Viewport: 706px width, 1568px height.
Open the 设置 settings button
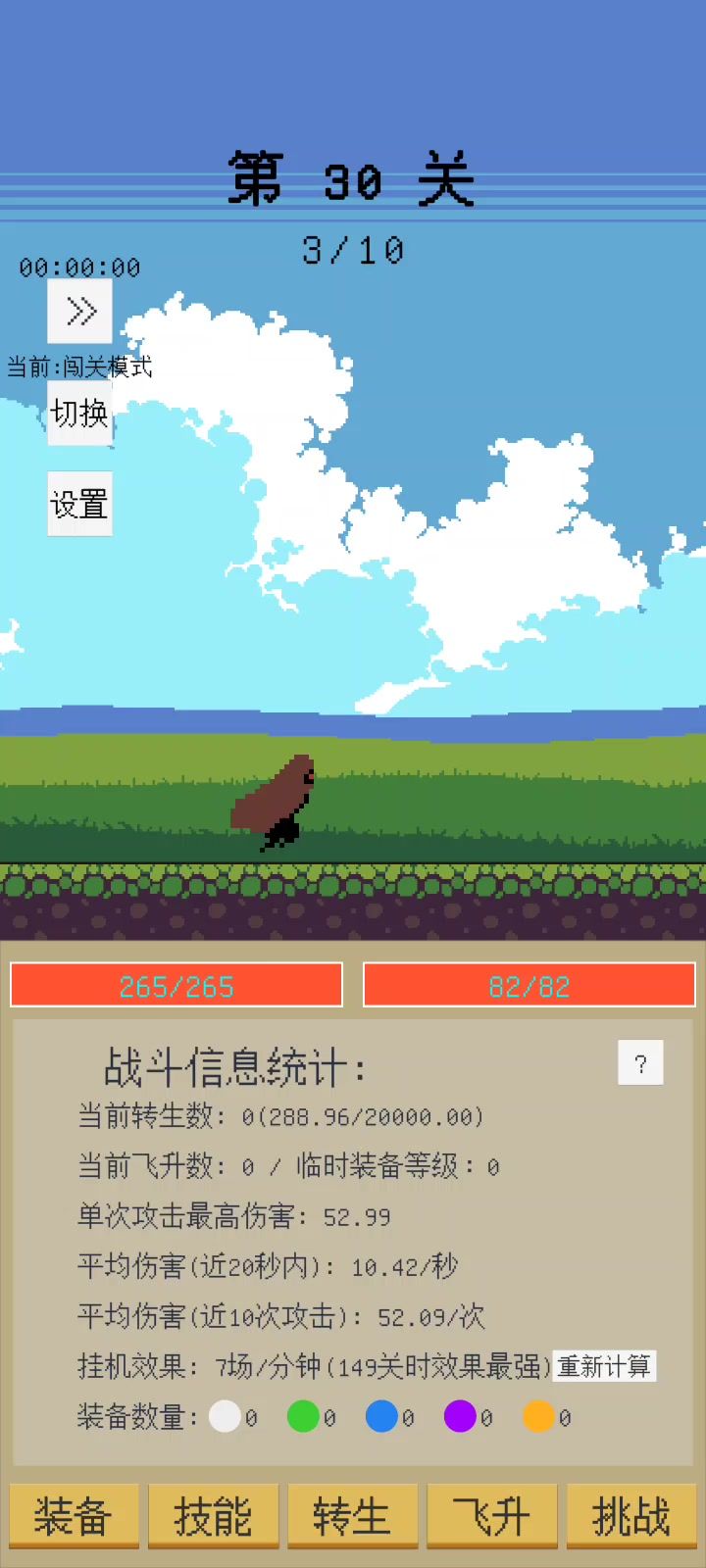pos(79,504)
